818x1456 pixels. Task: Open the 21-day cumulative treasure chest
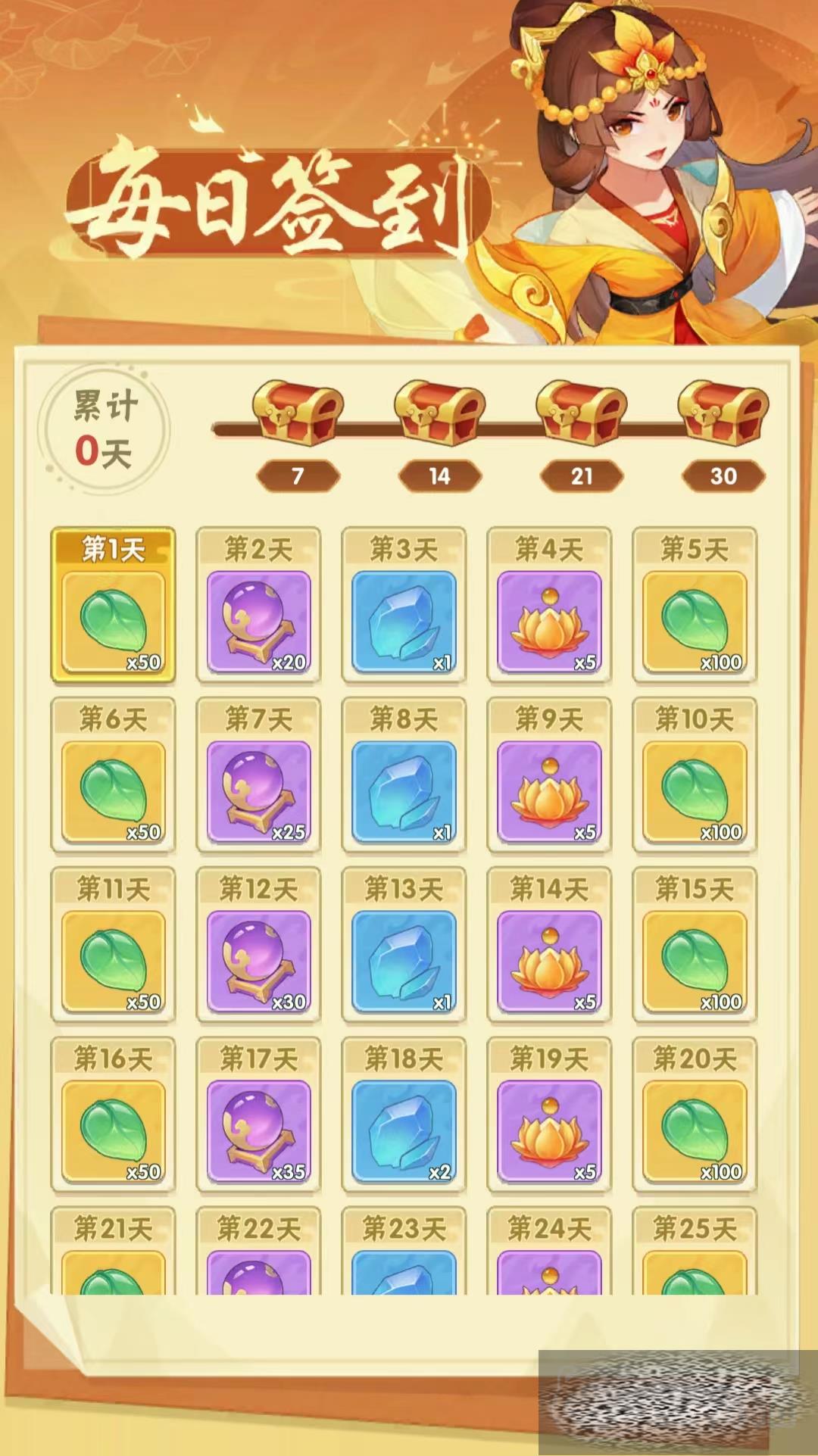581,413
